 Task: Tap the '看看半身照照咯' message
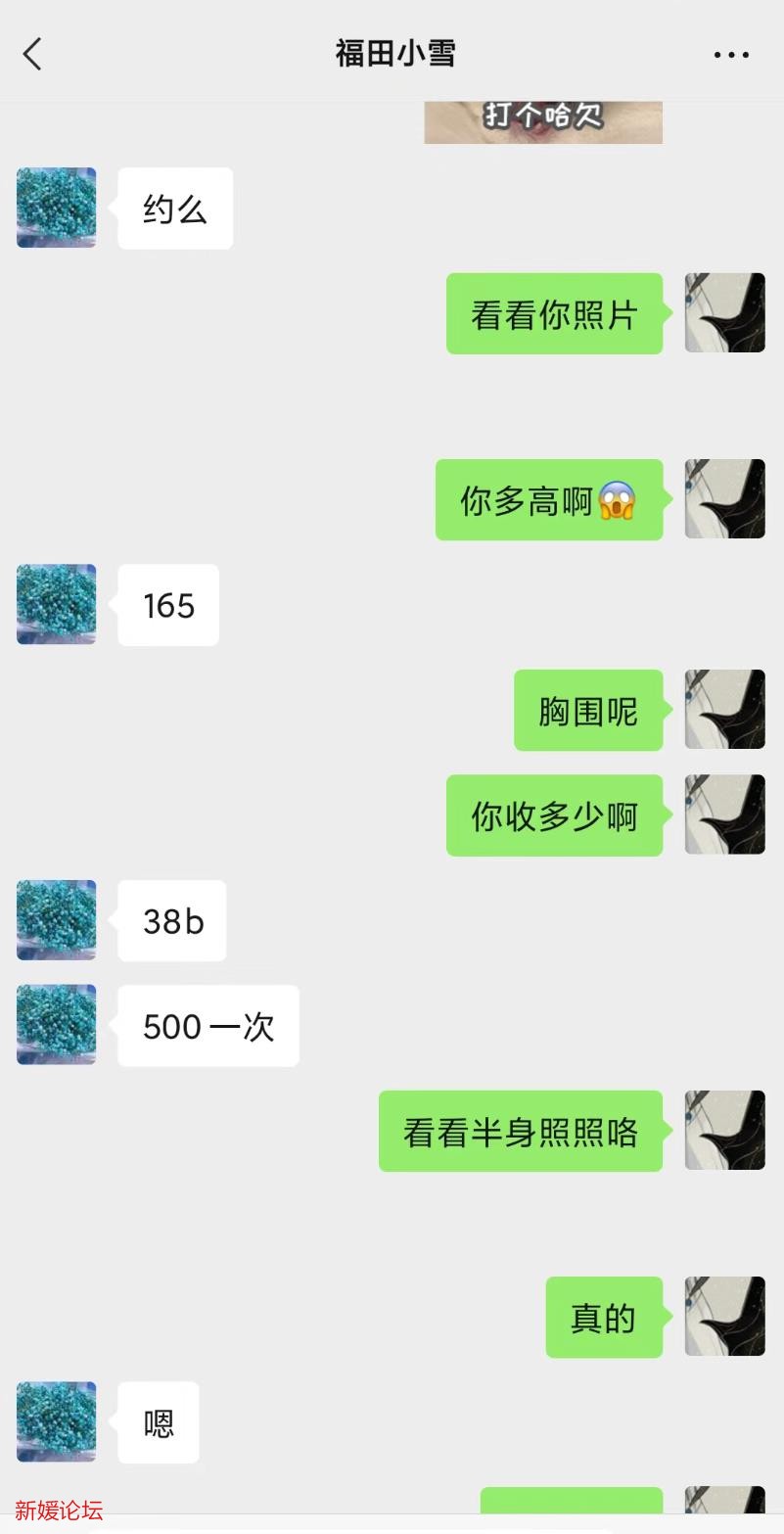click(521, 1131)
